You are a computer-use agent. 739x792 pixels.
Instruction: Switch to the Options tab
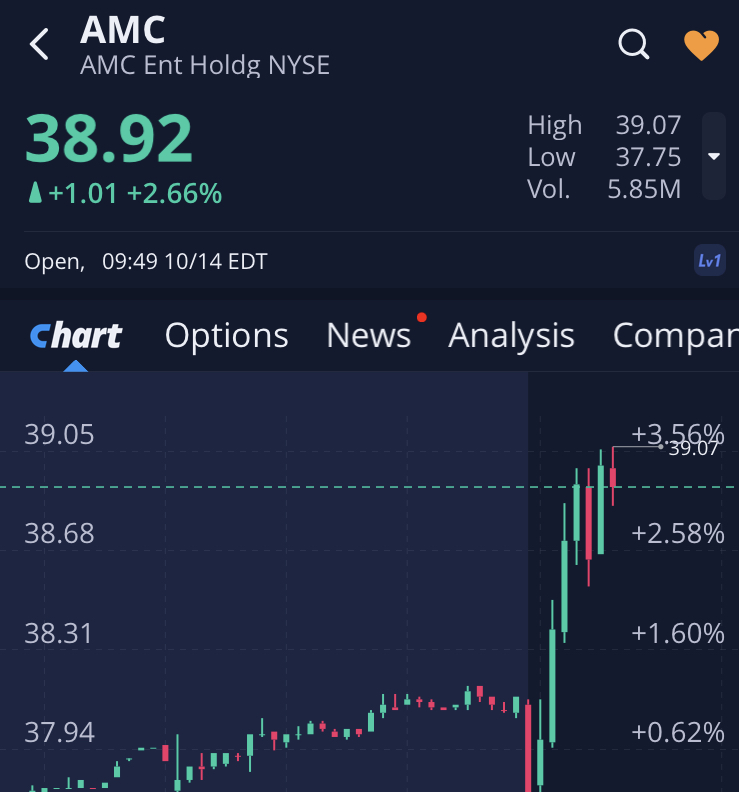226,336
